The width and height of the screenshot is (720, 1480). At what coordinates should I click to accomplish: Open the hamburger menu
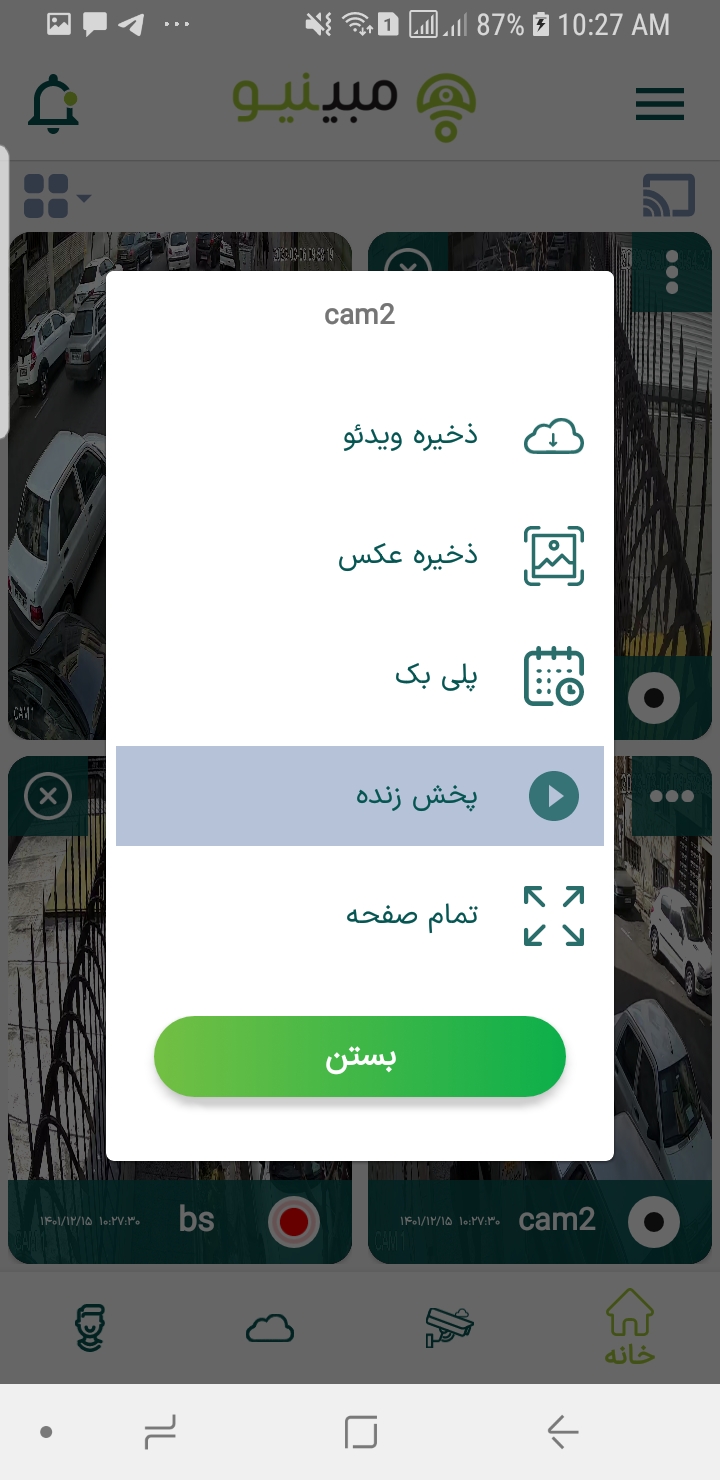[659, 104]
